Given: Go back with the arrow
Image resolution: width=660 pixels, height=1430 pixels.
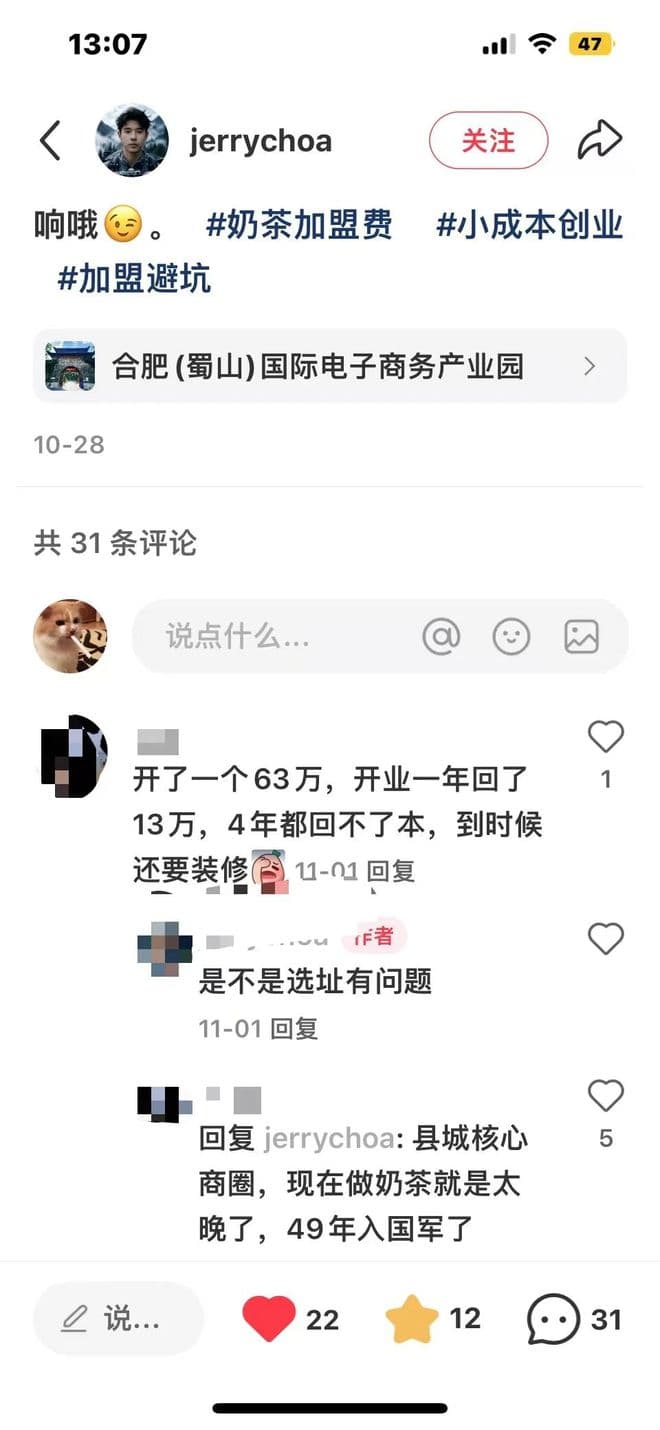Looking at the screenshot, I should pos(50,141).
